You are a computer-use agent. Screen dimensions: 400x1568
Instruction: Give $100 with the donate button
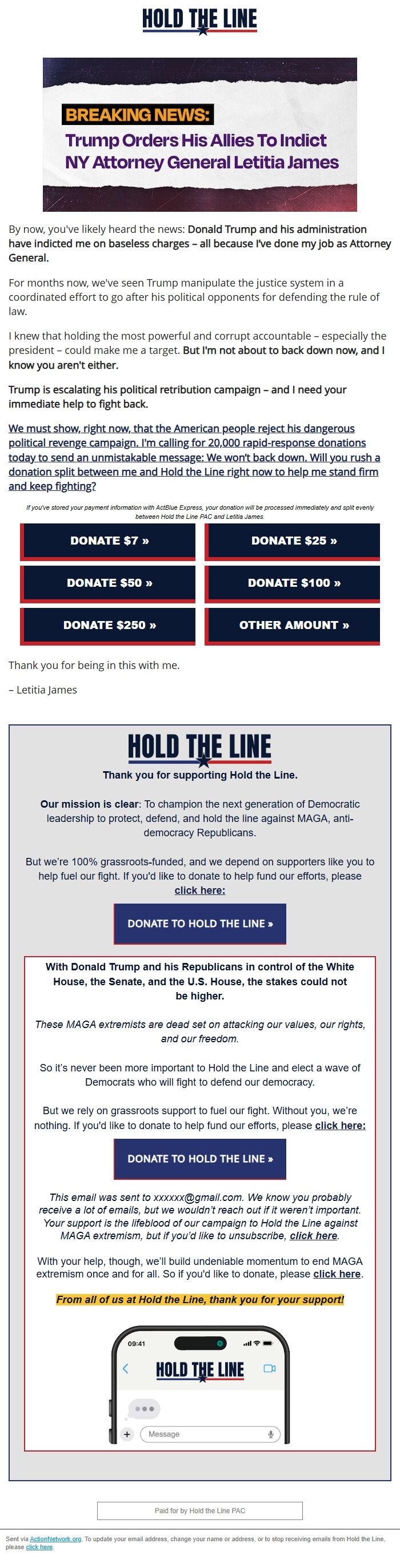coord(293,583)
